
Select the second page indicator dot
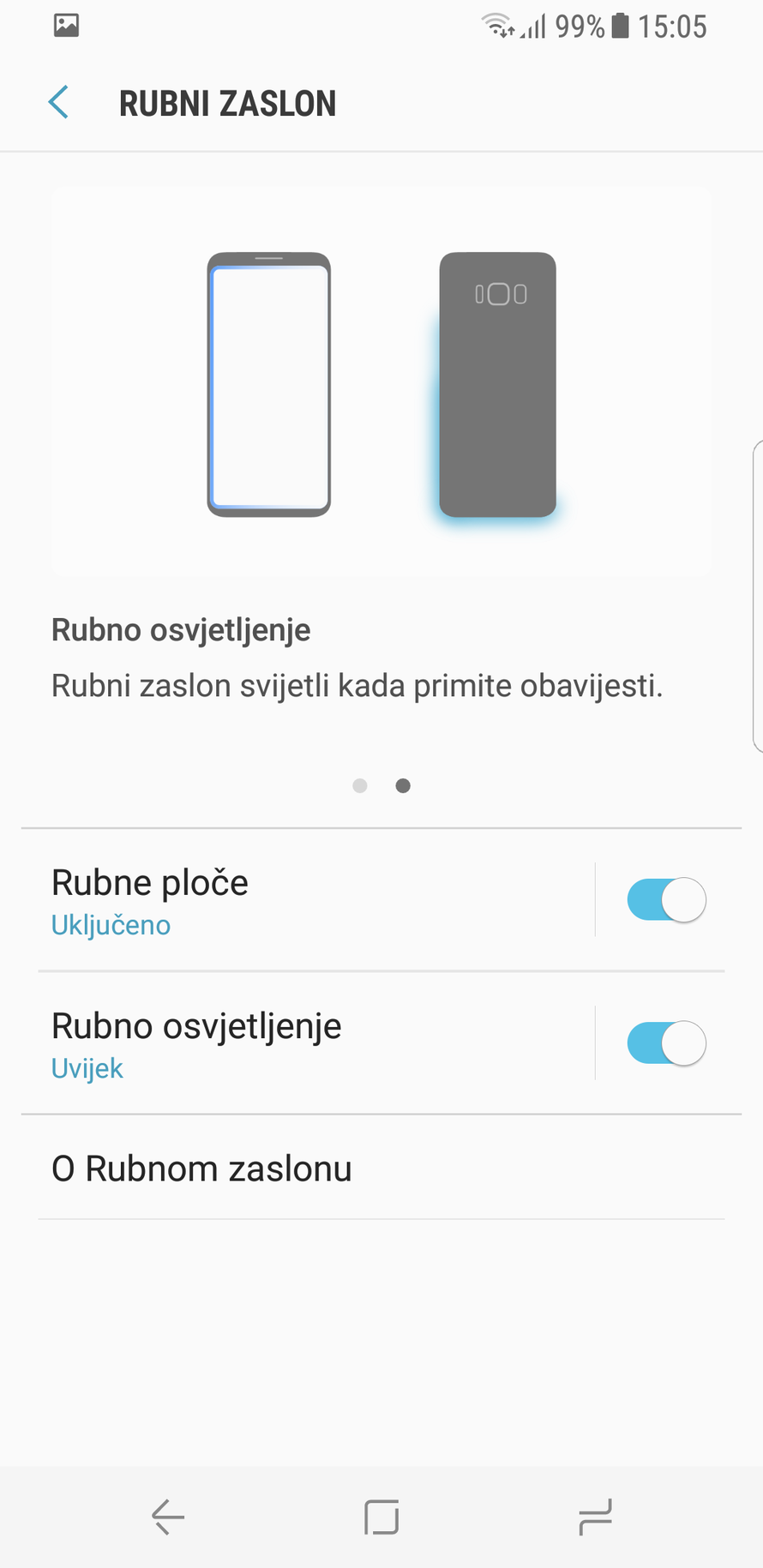[403, 785]
